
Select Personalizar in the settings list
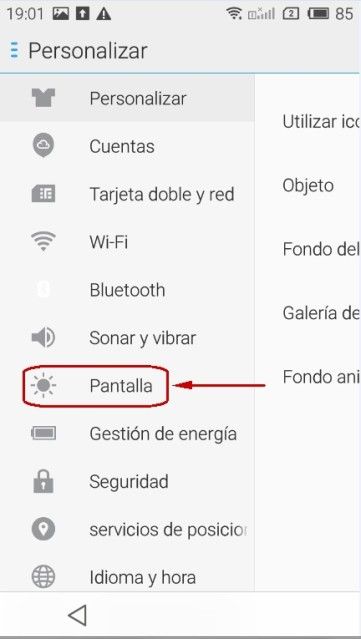tap(127, 99)
